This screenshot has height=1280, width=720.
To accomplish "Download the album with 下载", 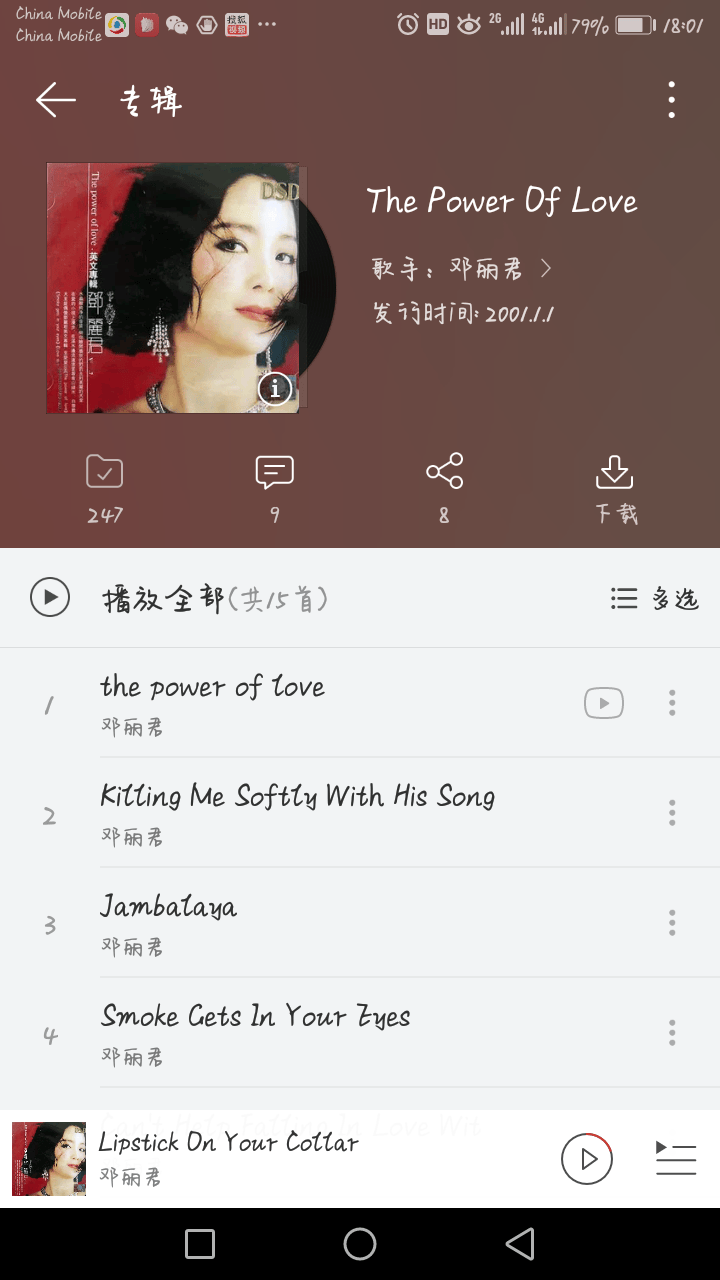I will (615, 485).
